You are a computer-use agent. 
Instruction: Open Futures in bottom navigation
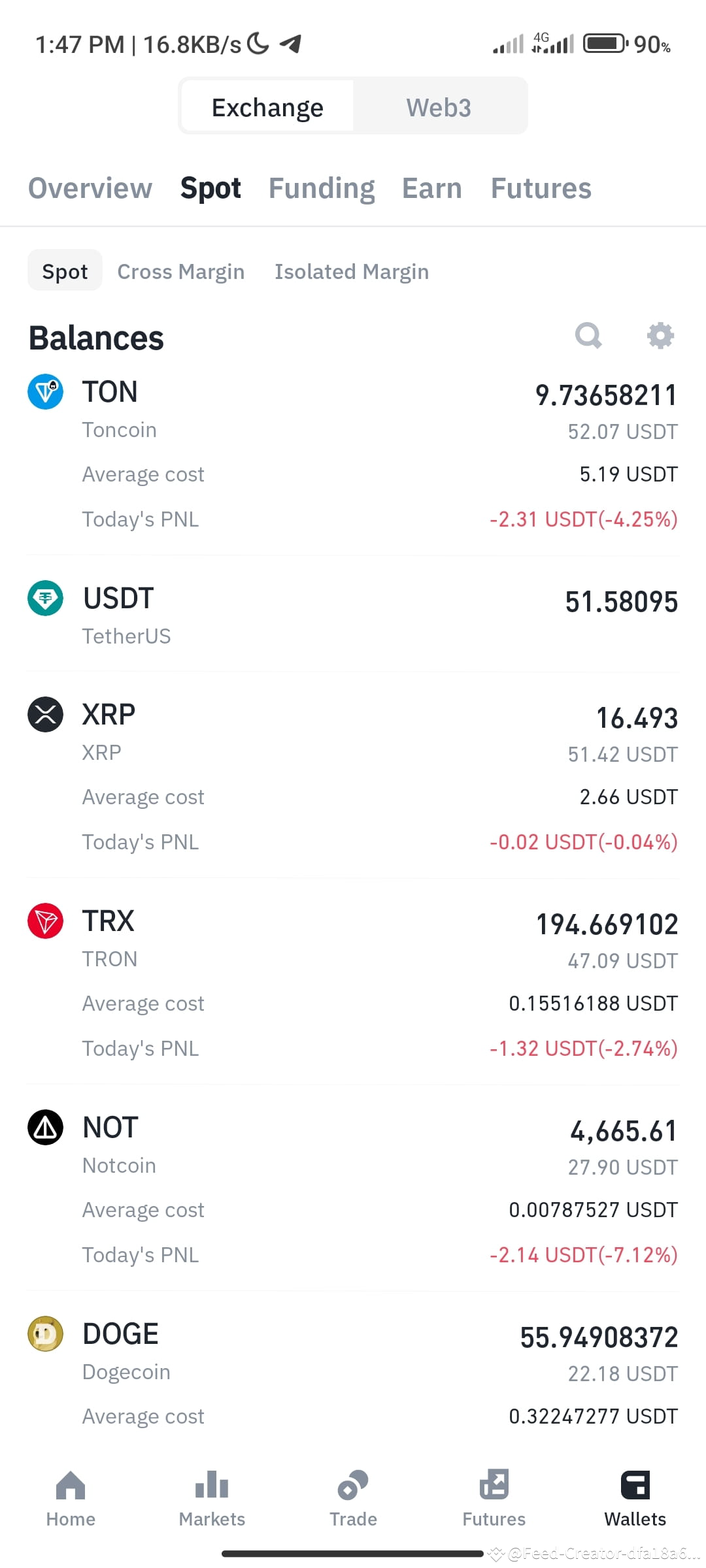tap(494, 1499)
